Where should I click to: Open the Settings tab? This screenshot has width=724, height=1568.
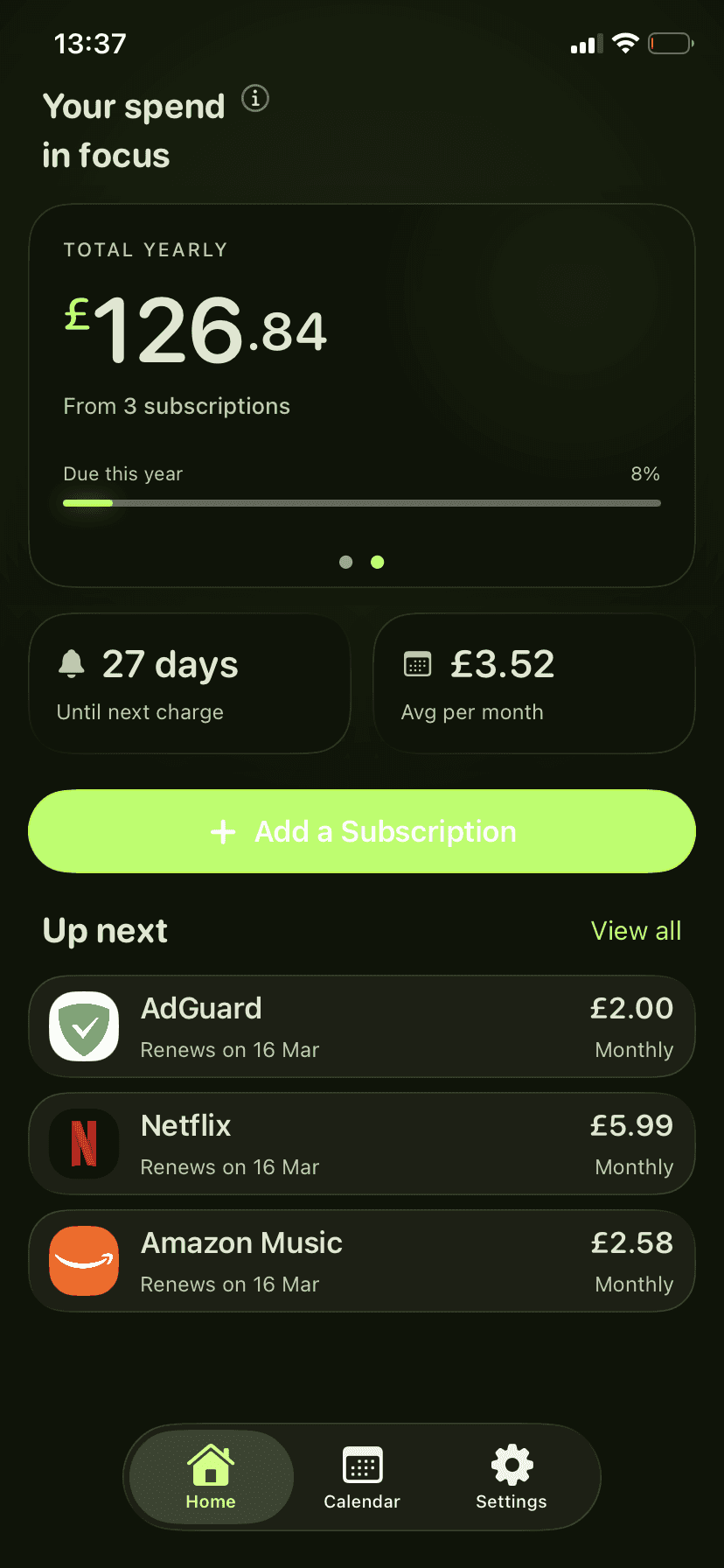[x=511, y=1479]
